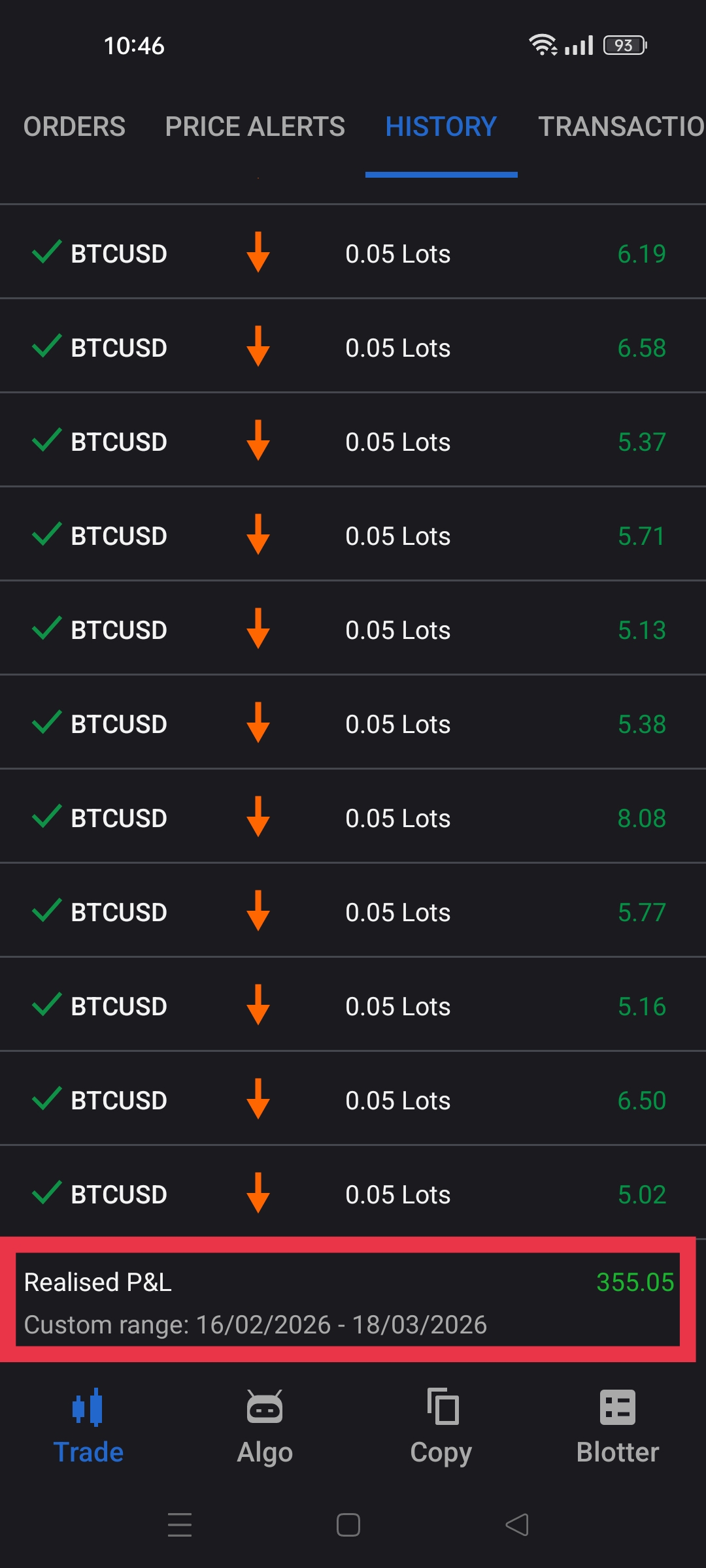The image size is (706, 1568).
Task: Click the Wi-Fi status icon
Action: pyautogui.click(x=543, y=44)
